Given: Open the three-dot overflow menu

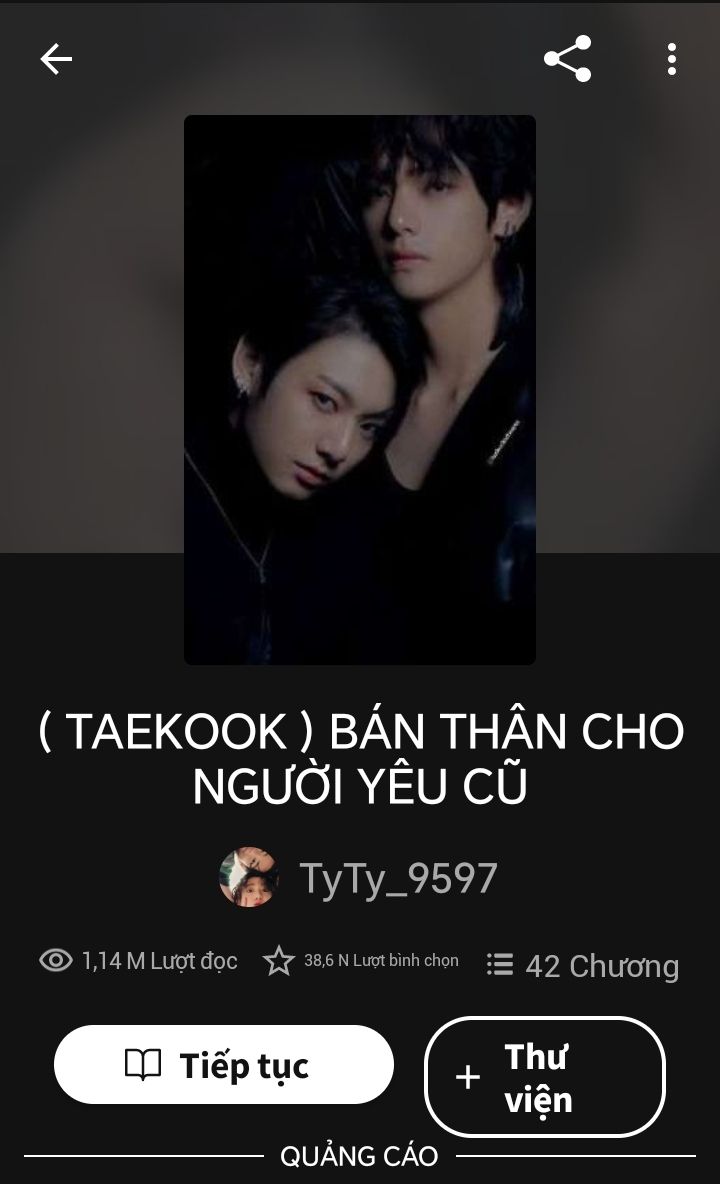Looking at the screenshot, I should point(671,59).
